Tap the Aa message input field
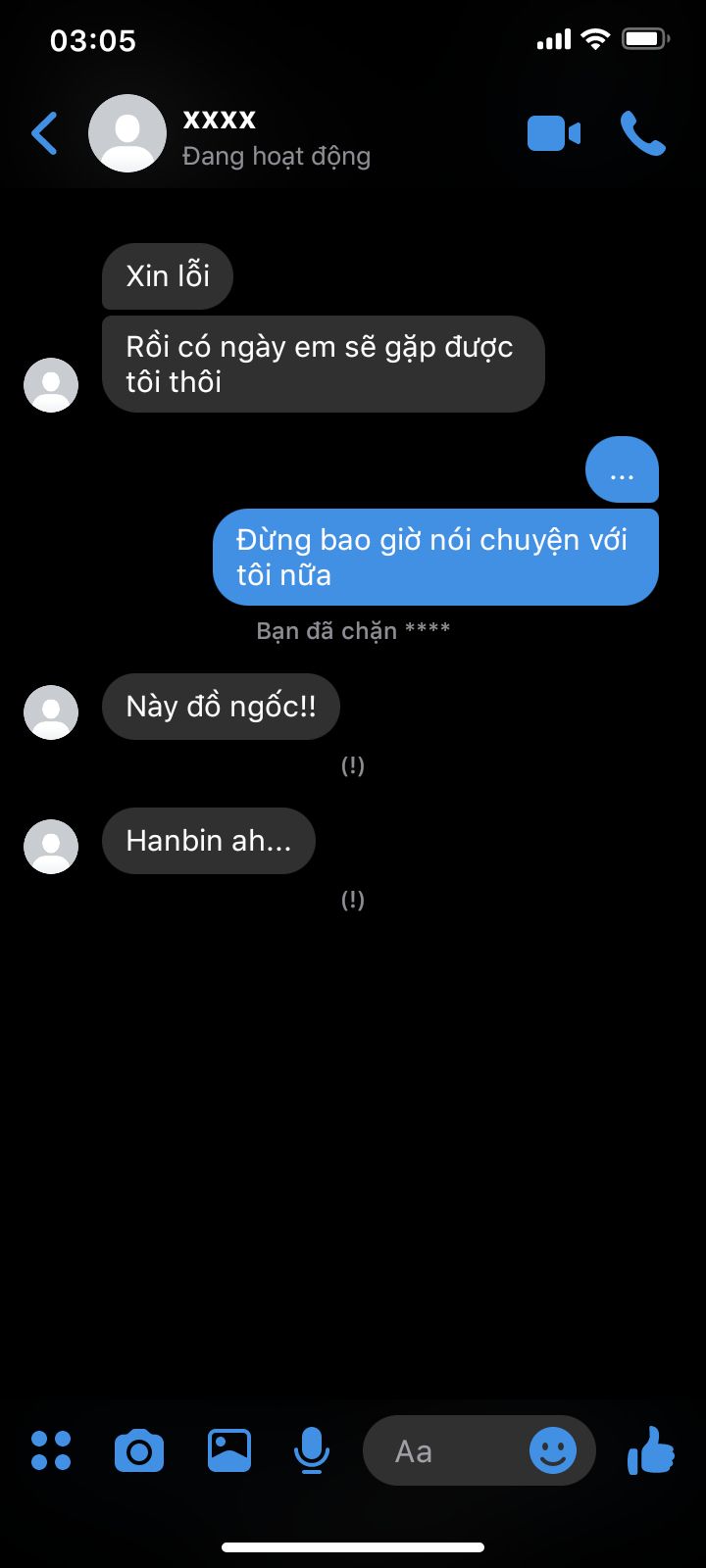This screenshot has width=706, height=1568. 441,1451
